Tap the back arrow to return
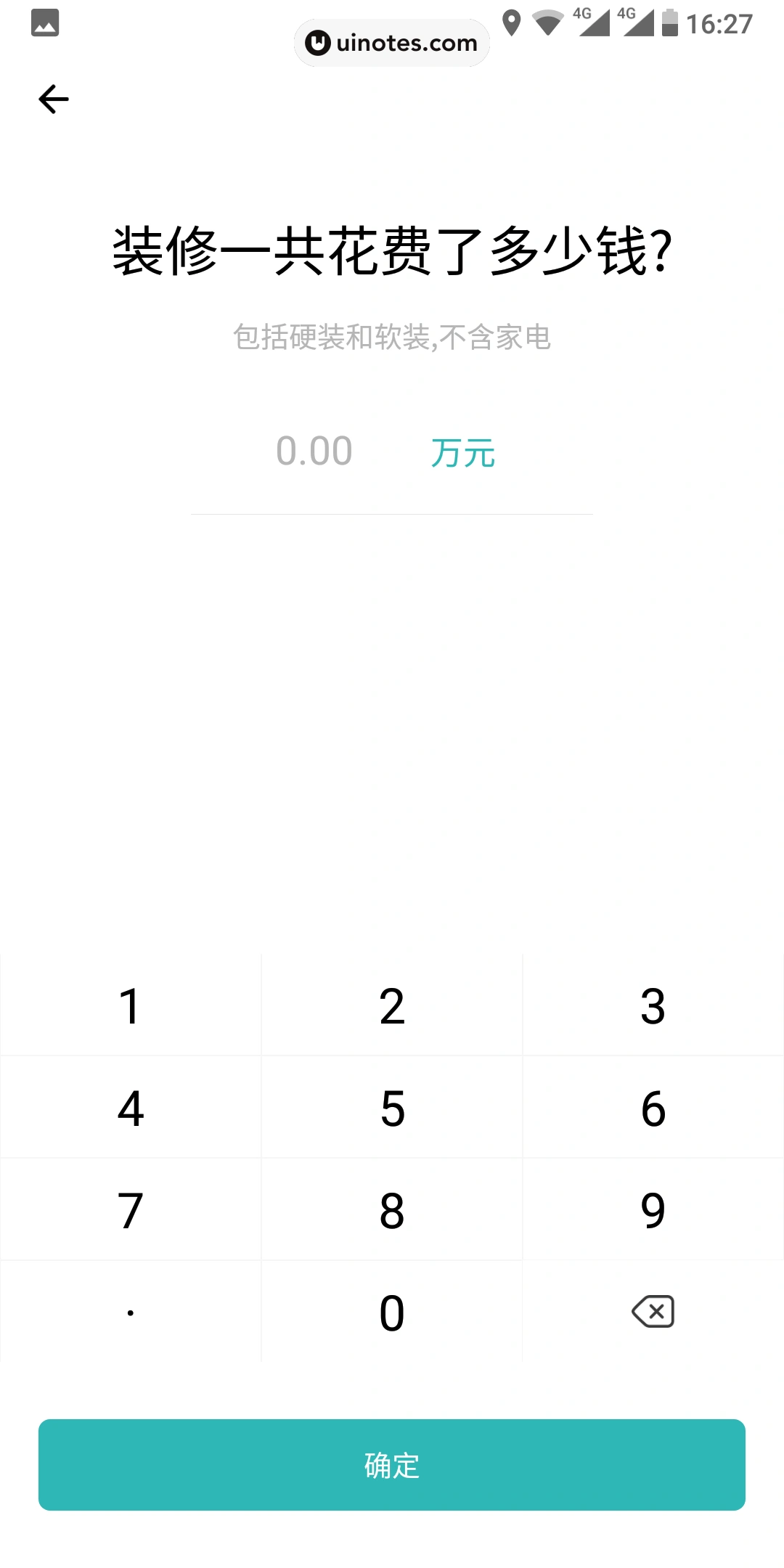The image size is (784, 1568). point(54,99)
